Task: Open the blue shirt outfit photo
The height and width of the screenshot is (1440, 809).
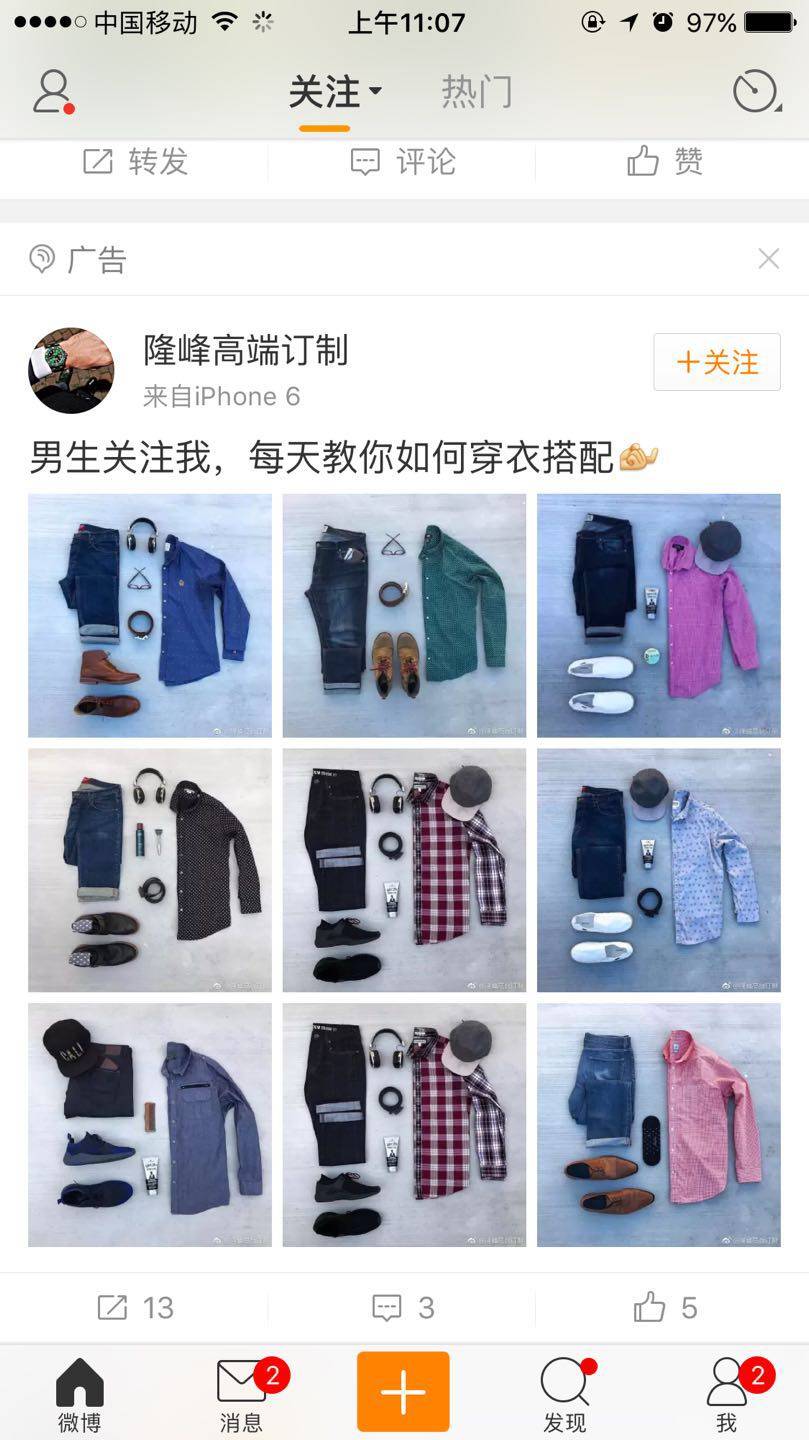Action: (150, 615)
